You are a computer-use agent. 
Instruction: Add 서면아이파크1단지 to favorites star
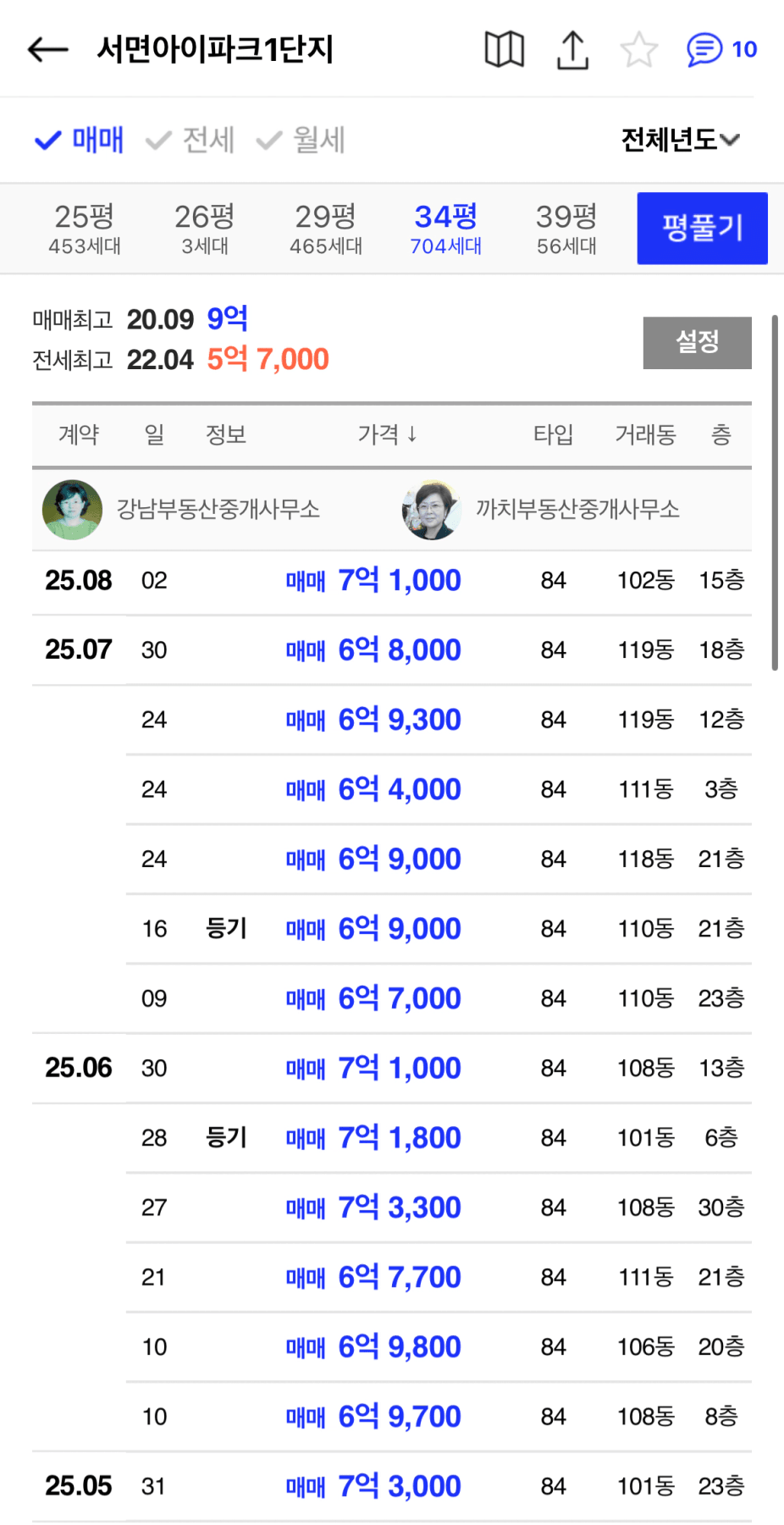tap(638, 50)
